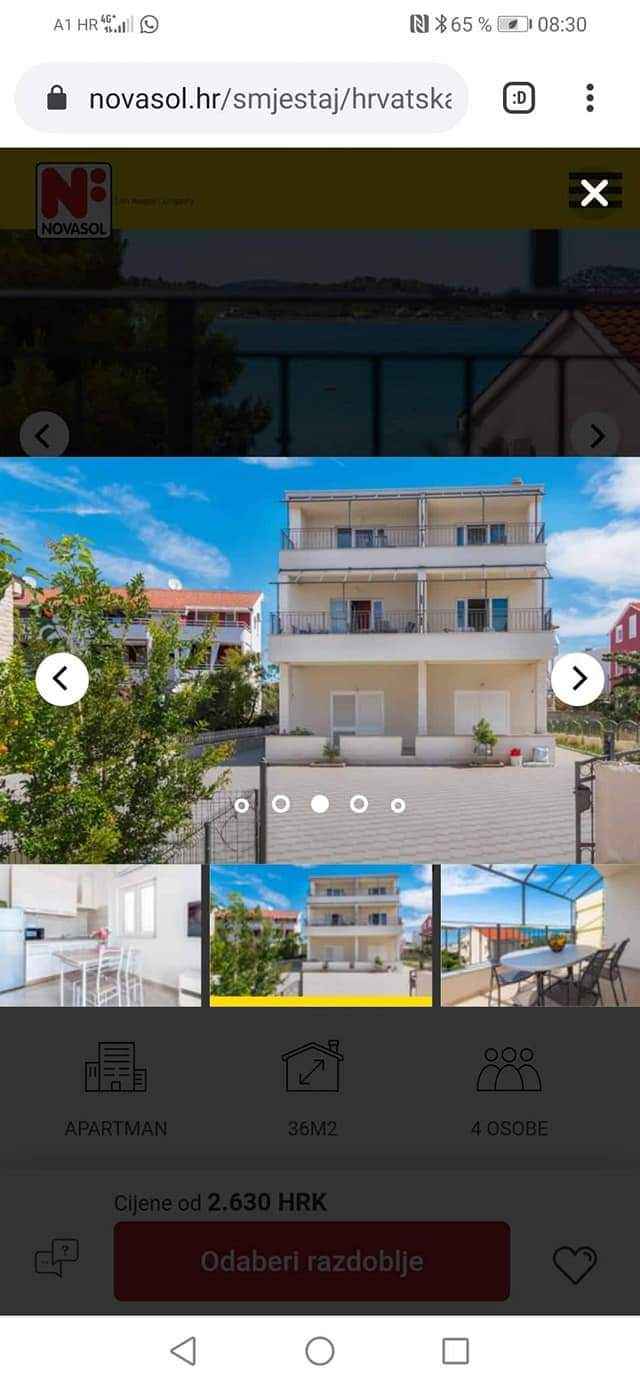This screenshot has height=1387, width=640.
Task: Tap the Odaberi razdoblje button
Action: click(312, 1261)
